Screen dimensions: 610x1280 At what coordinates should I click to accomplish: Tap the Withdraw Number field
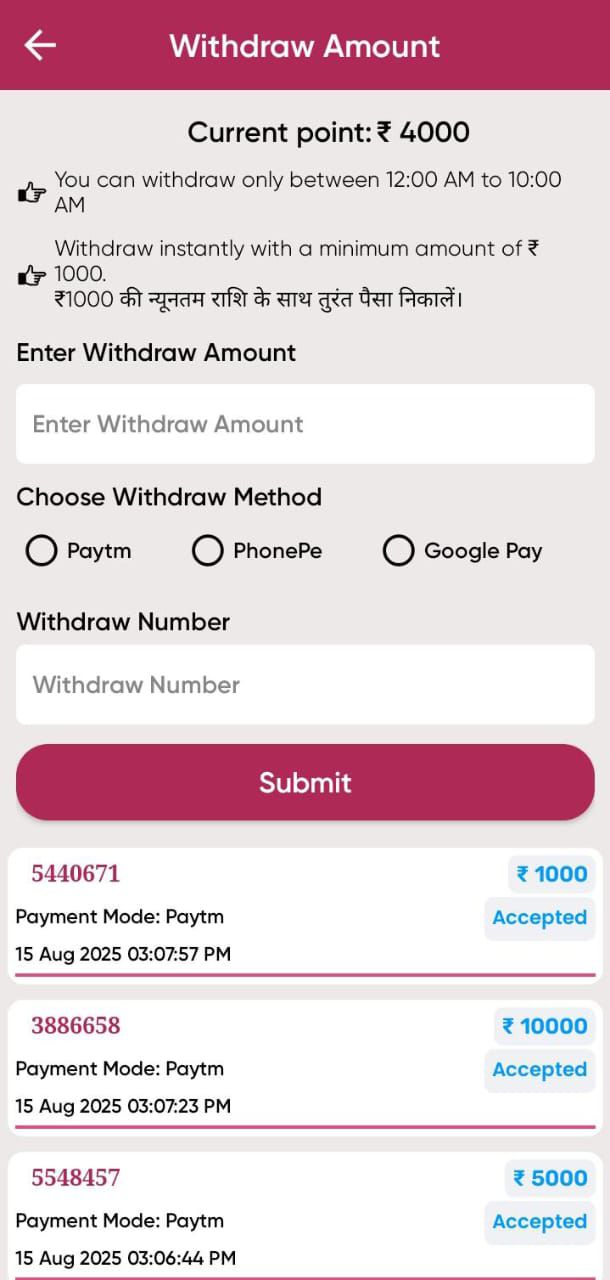point(305,685)
